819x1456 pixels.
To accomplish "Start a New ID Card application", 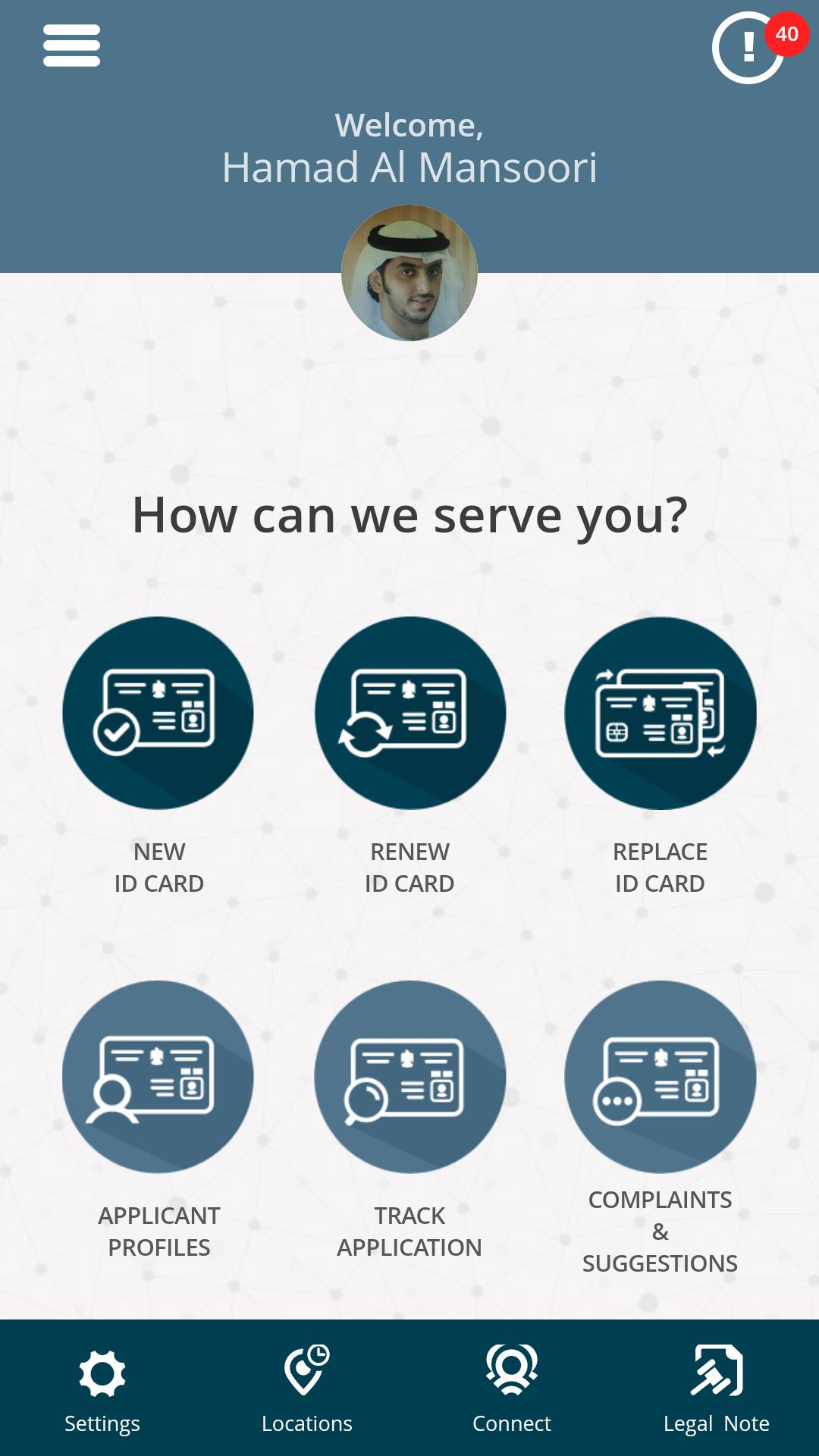I will click(x=158, y=713).
